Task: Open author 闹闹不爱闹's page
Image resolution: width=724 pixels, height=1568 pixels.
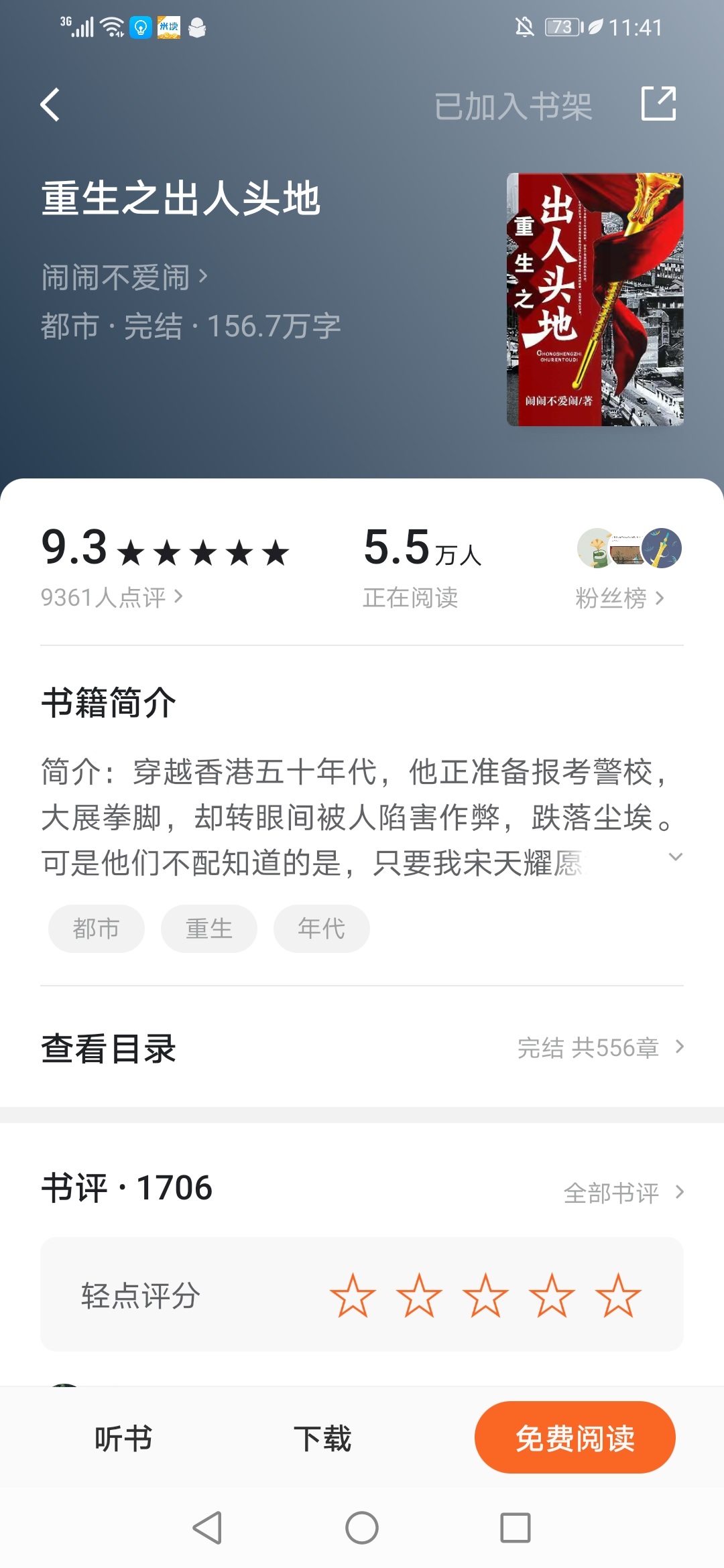Action: click(x=124, y=277)
